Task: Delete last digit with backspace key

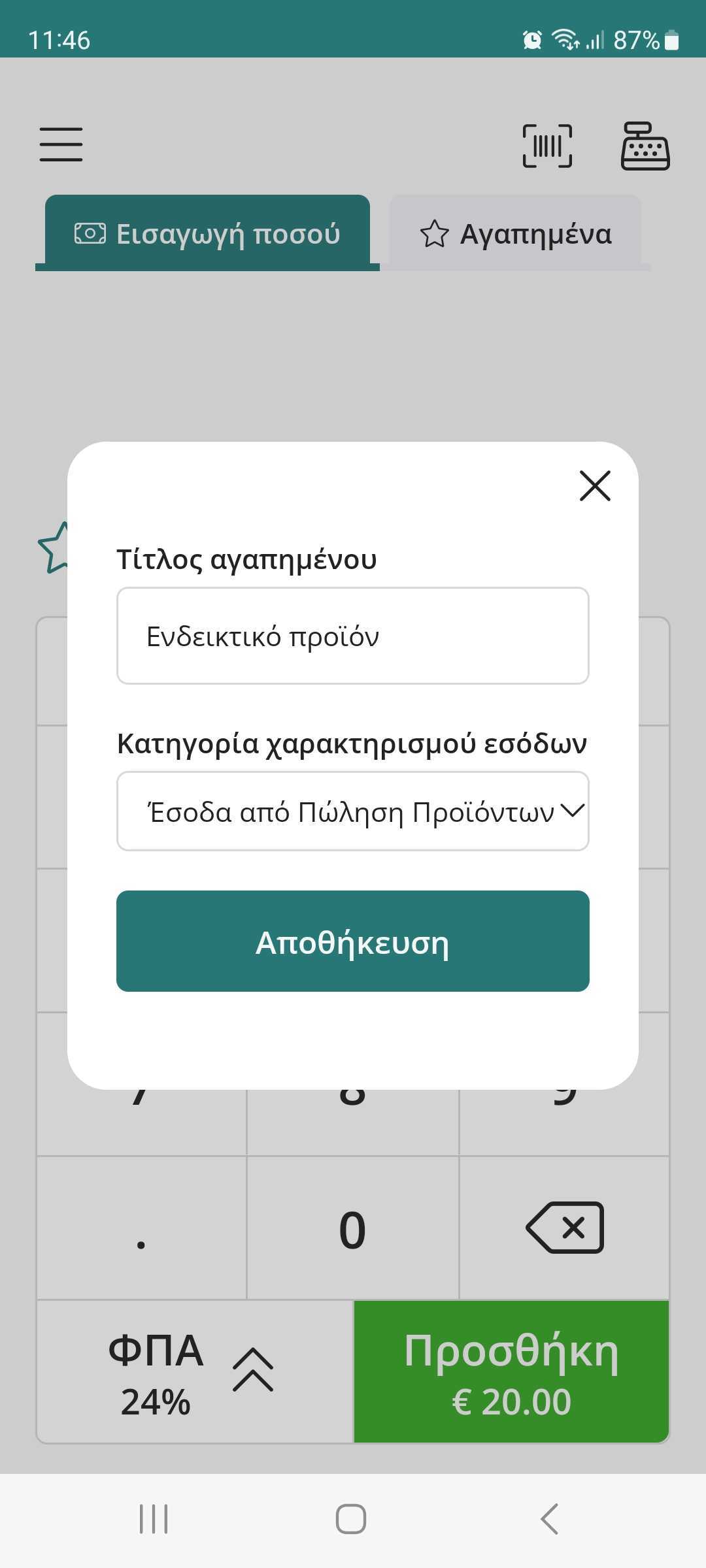Action: pyautogui.click(x=565, y=1228)
